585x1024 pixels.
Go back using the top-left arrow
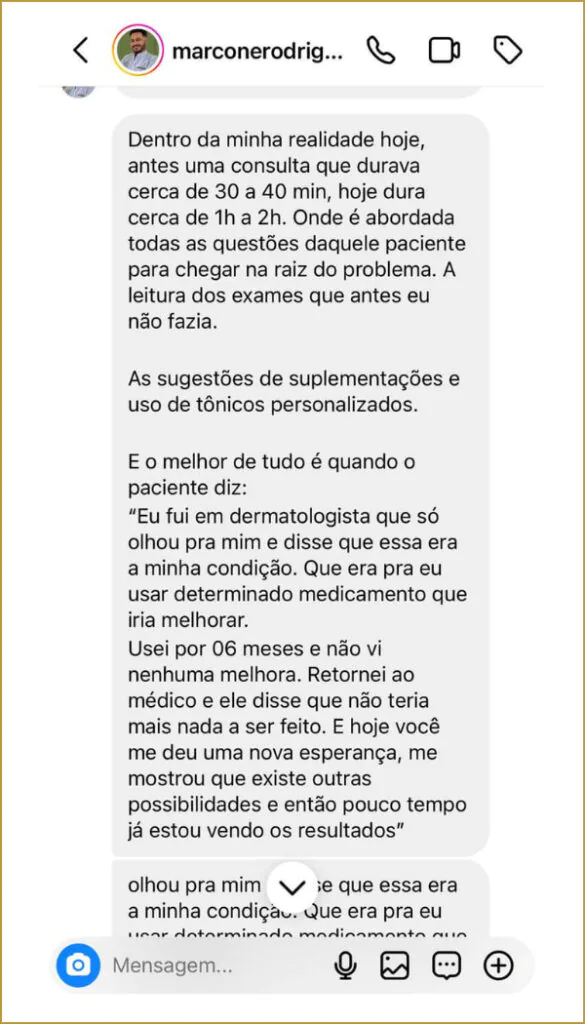tap(80, 50)
